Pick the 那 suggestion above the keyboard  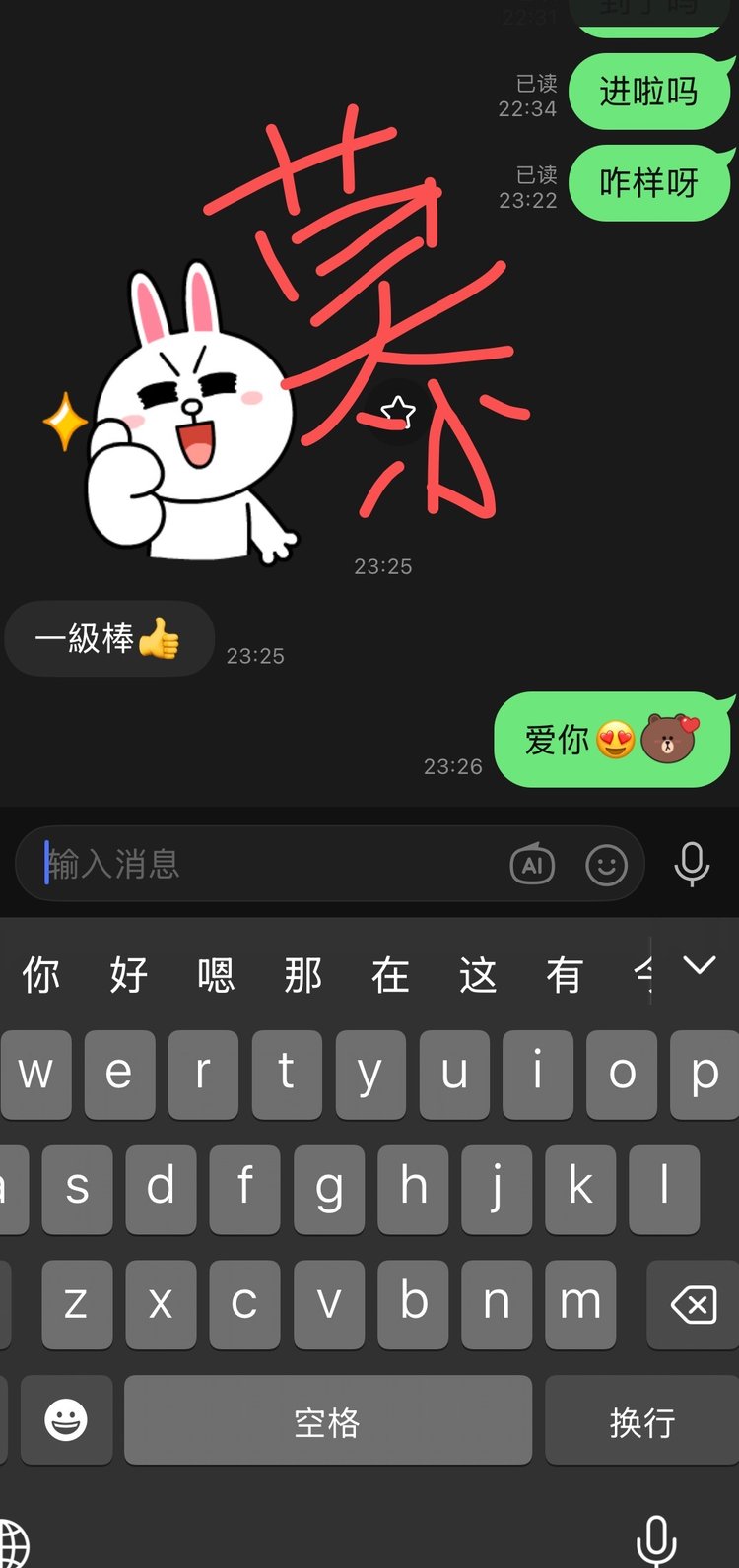(302, 975)
